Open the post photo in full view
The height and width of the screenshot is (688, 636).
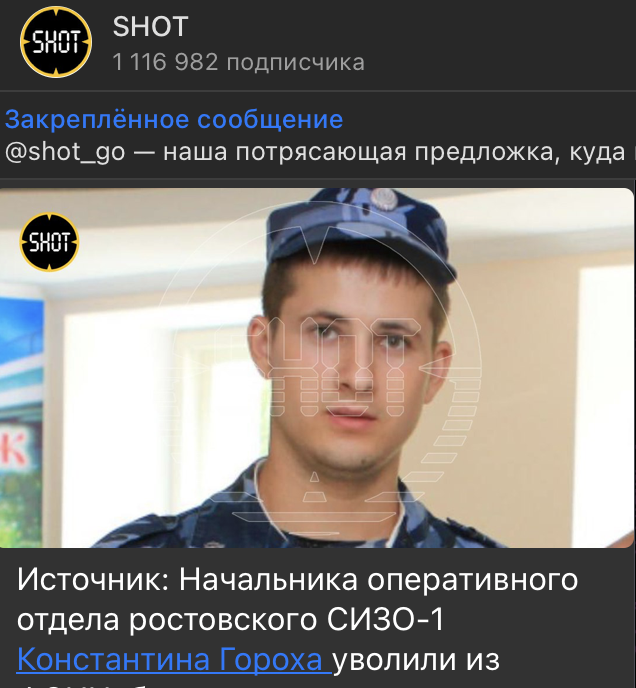tap(318, 367)
